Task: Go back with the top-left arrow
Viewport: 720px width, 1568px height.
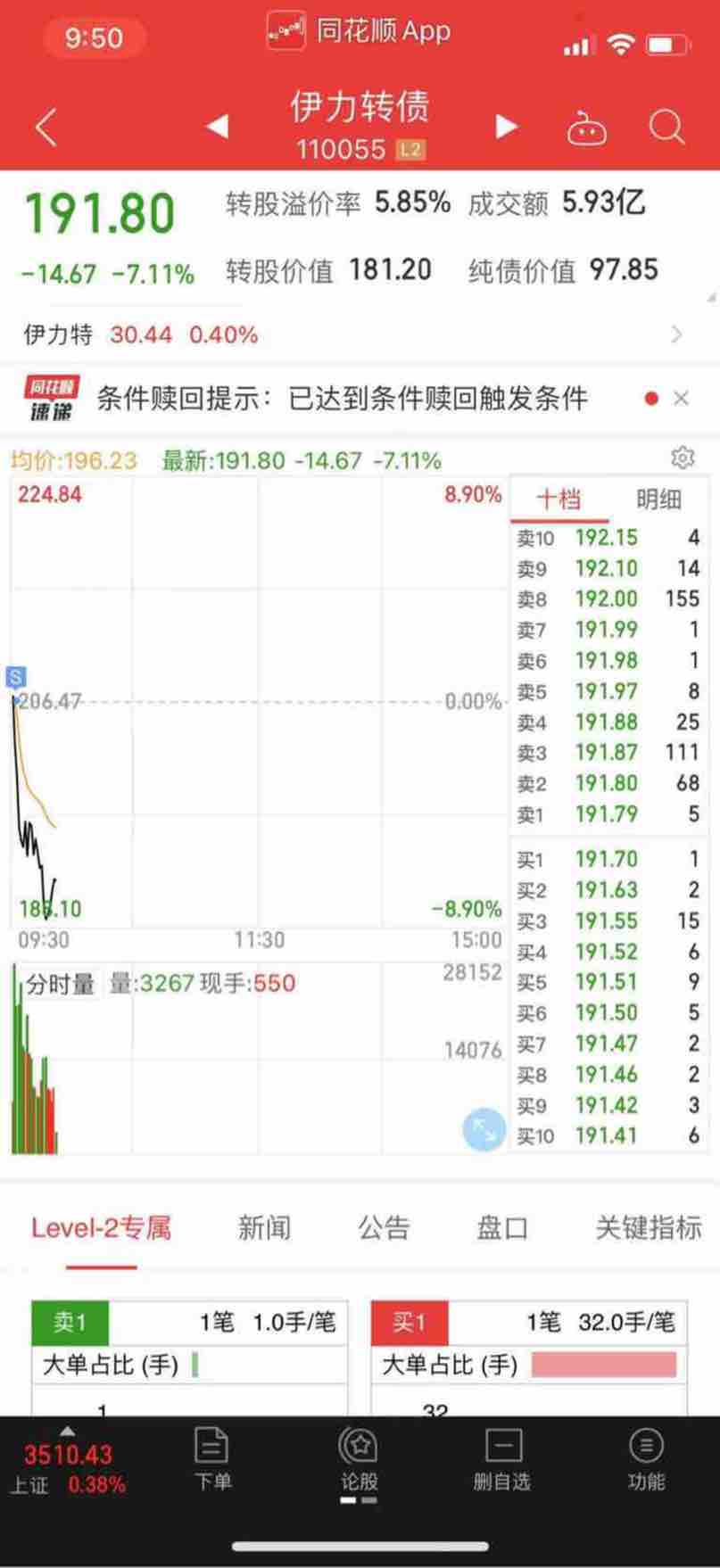Action: tap(46, 128)
